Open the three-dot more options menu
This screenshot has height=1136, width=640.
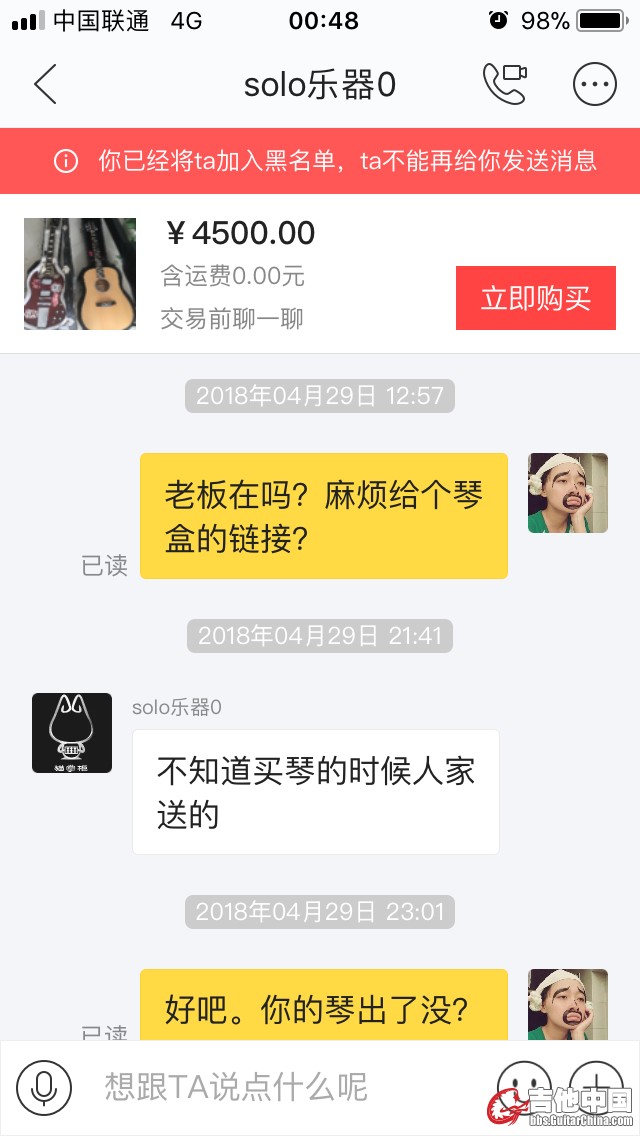tap(594, 85)
